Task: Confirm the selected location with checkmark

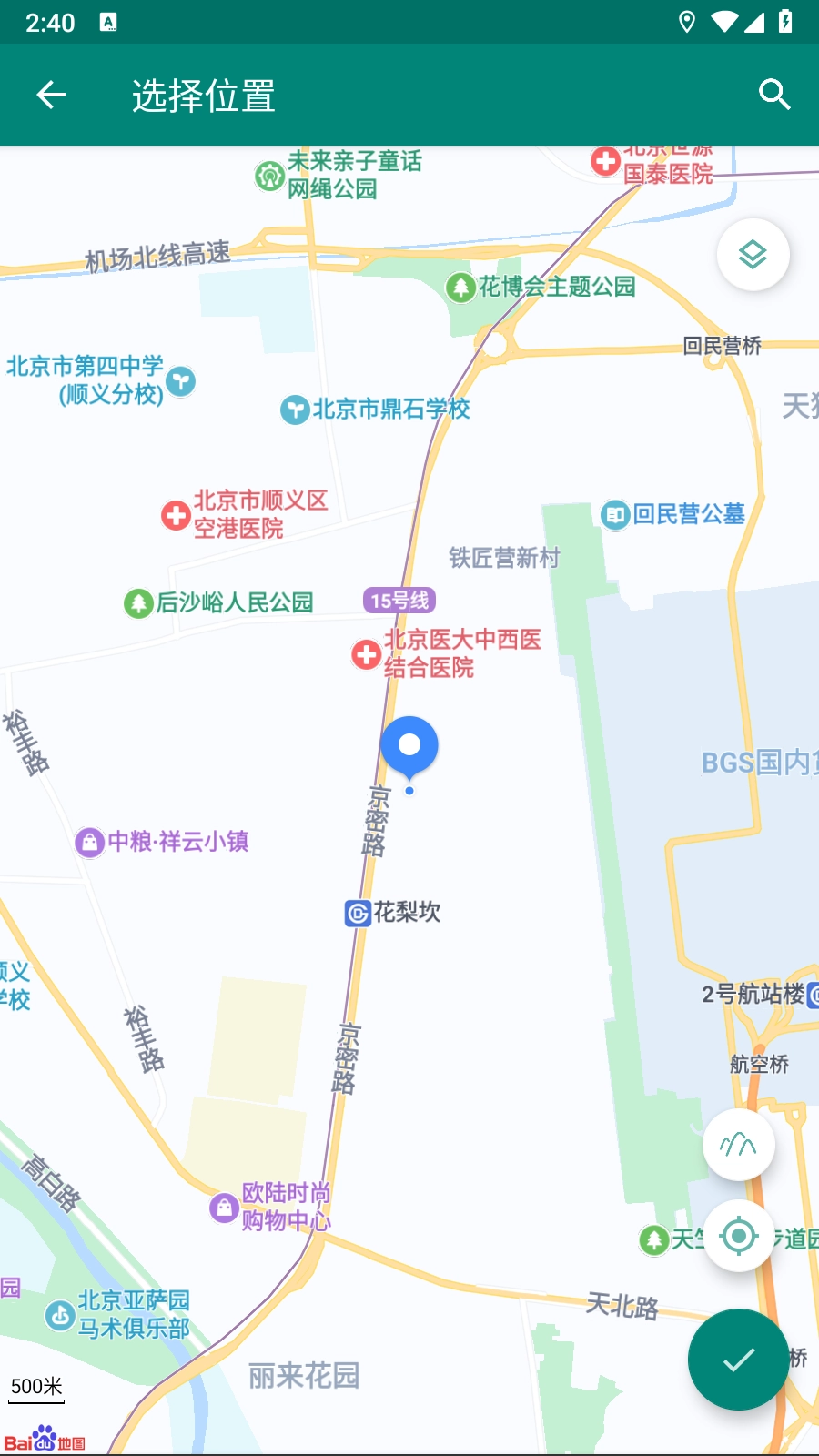Action: click(738, 1360)
